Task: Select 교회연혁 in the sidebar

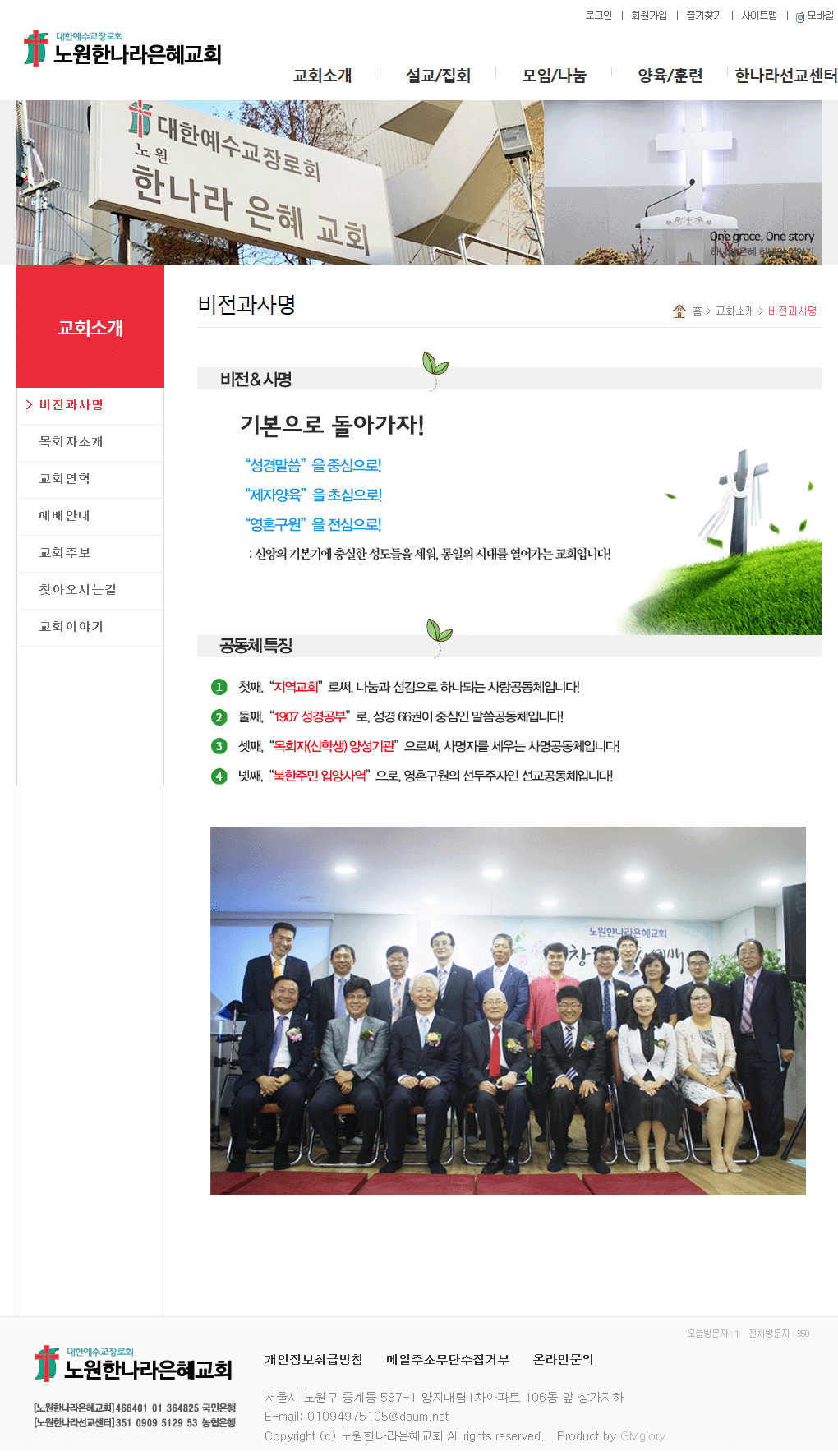Action: [65, 479]
